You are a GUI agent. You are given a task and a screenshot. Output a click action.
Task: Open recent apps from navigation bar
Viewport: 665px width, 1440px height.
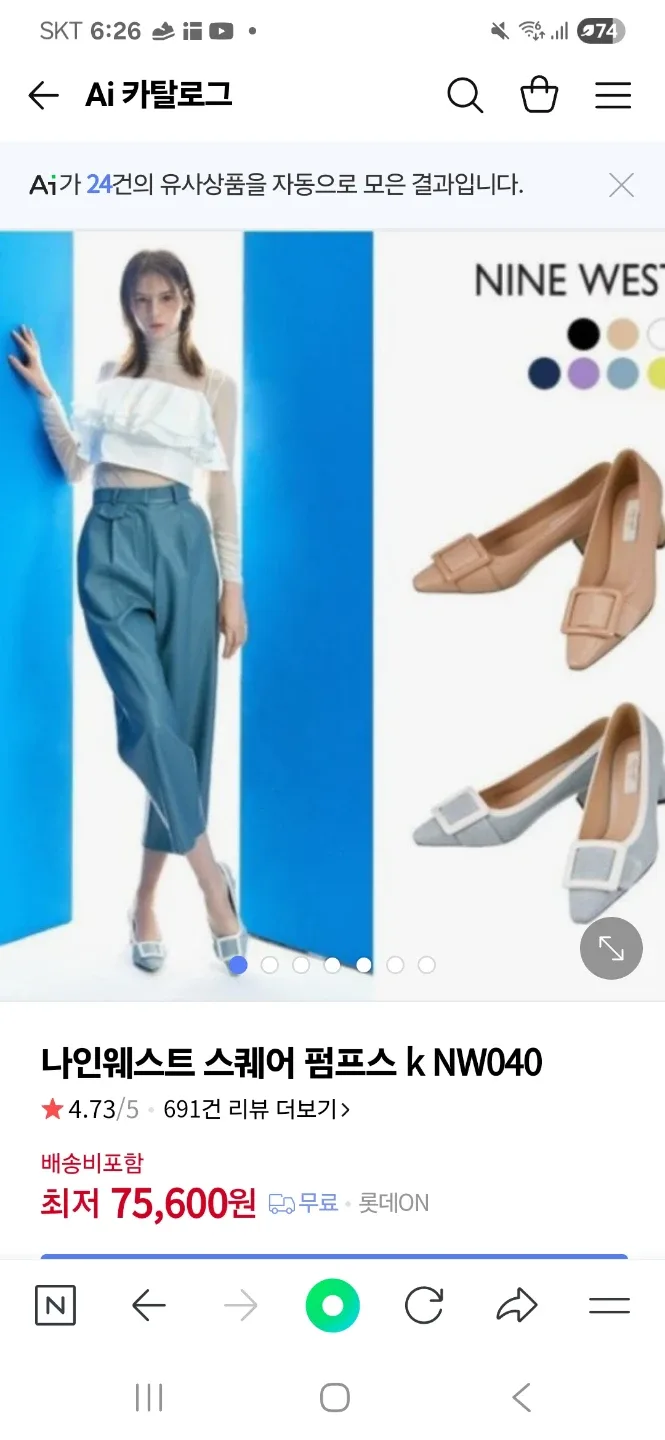tap(148, 1397)
